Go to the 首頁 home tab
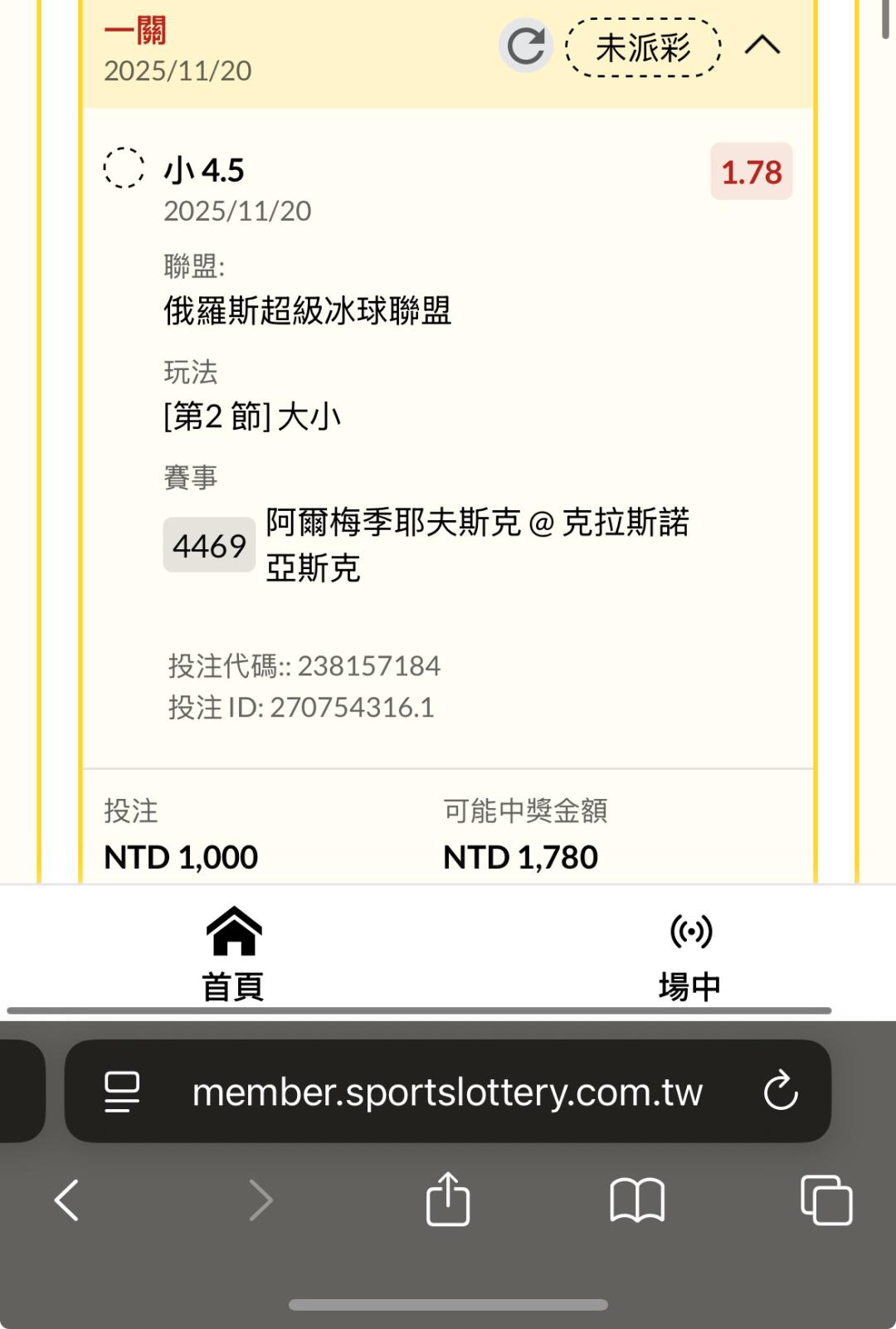 coord(233,952)
